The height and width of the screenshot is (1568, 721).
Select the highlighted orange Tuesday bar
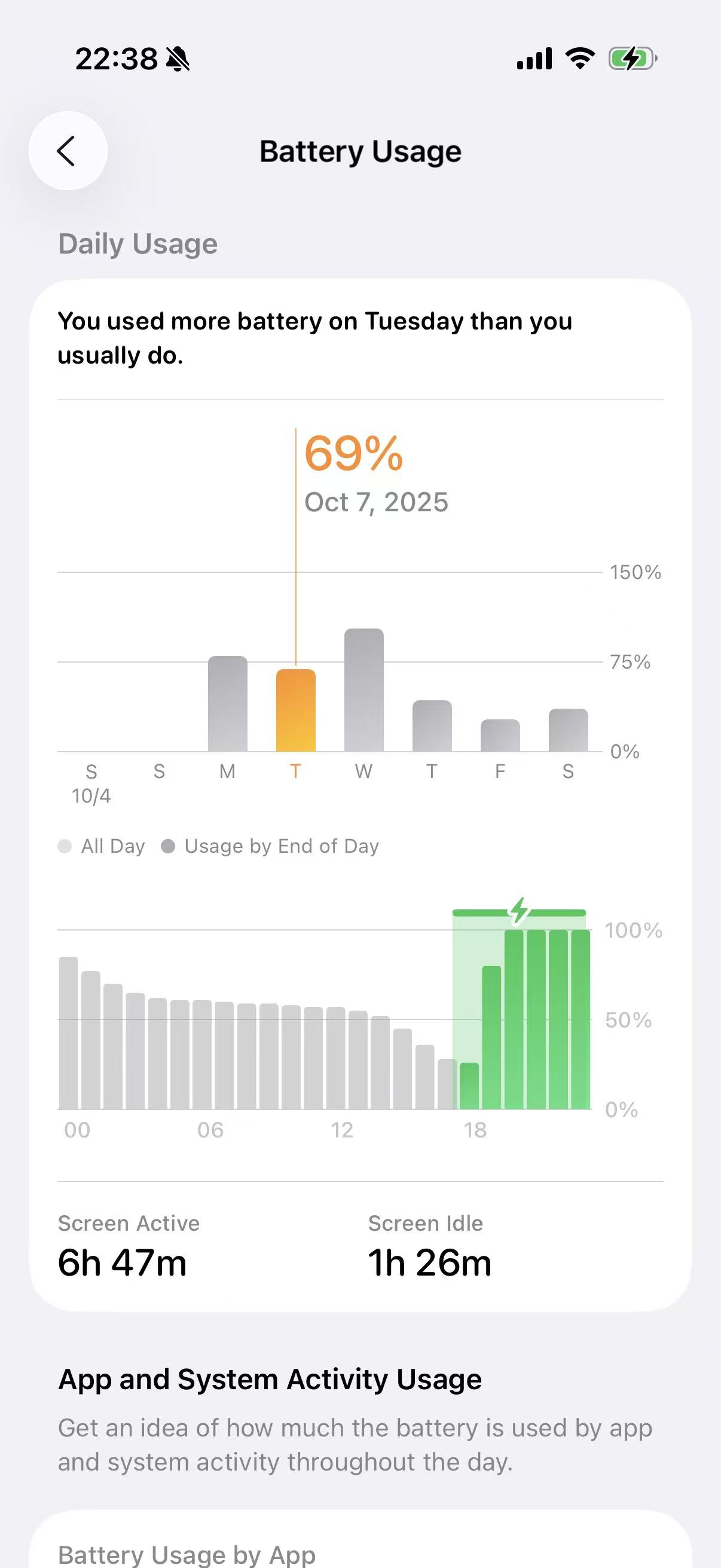point(296,710)
